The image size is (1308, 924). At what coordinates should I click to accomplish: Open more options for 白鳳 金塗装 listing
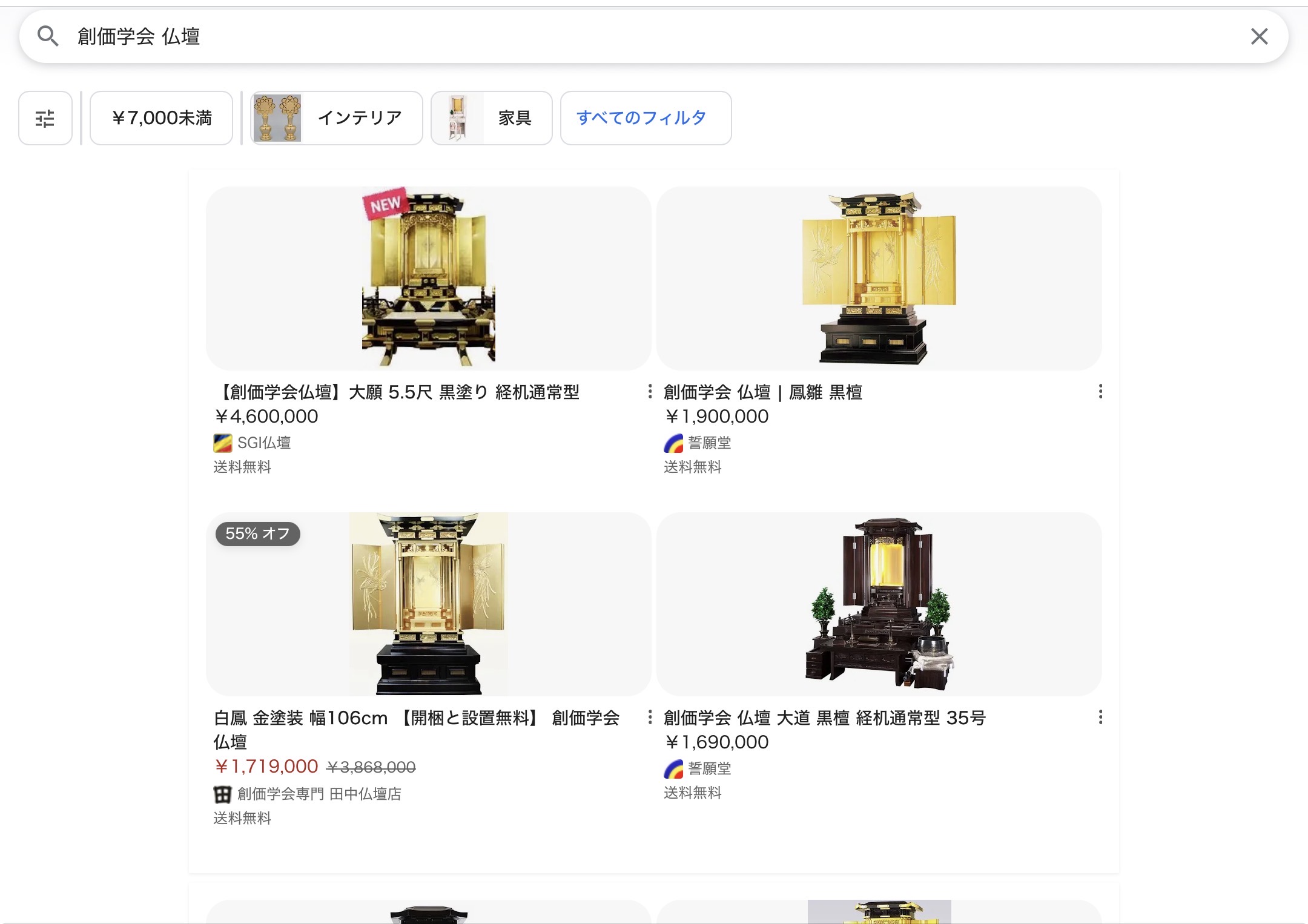(650, 718)
